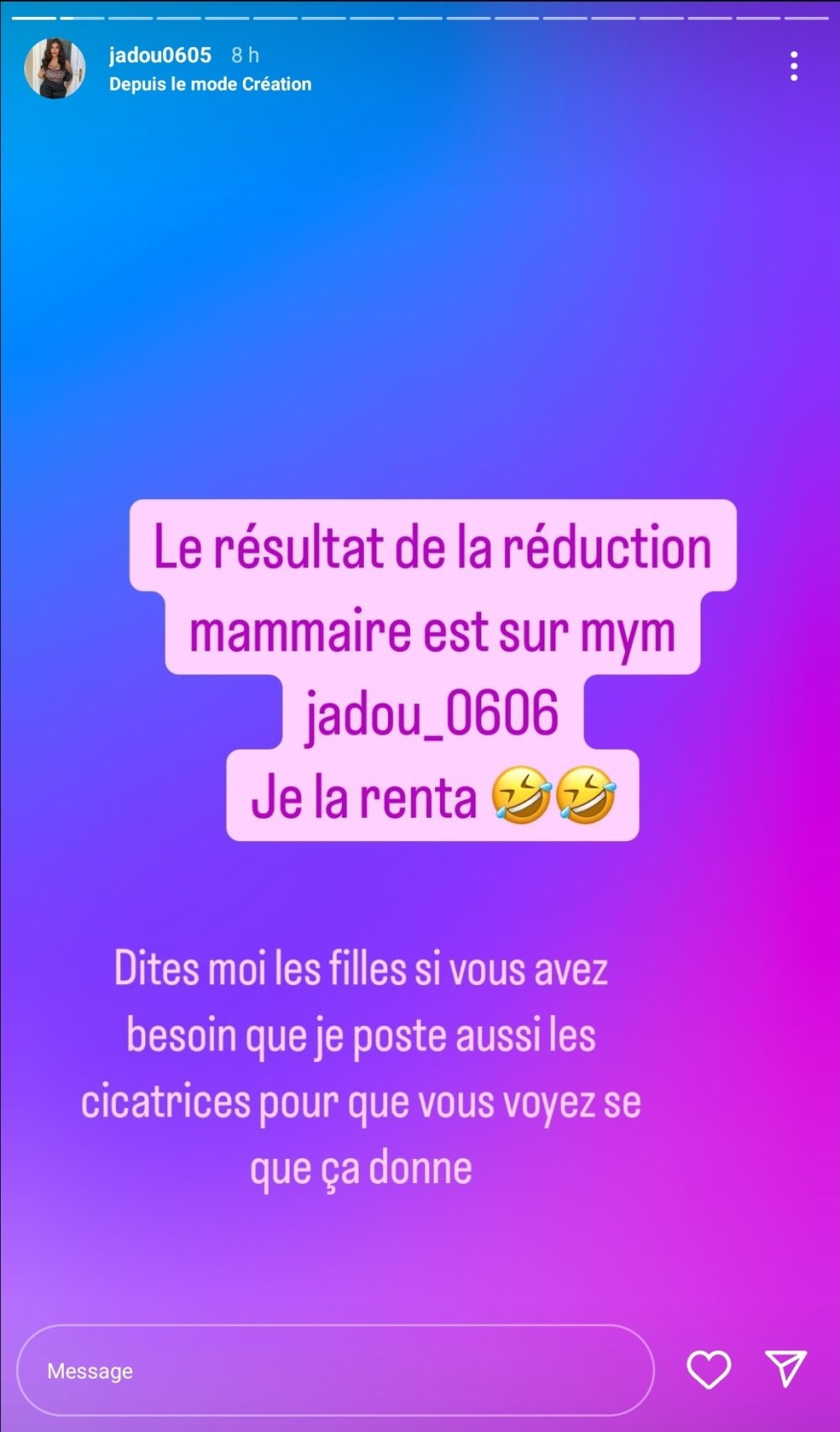Open jadou0605's profile picture

pos(55,69)
